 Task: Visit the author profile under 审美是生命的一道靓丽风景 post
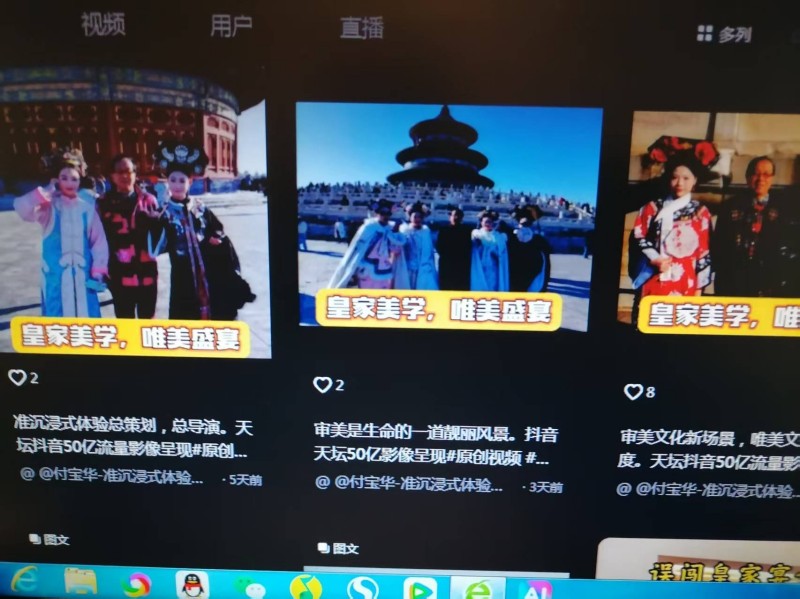point(411,484)
